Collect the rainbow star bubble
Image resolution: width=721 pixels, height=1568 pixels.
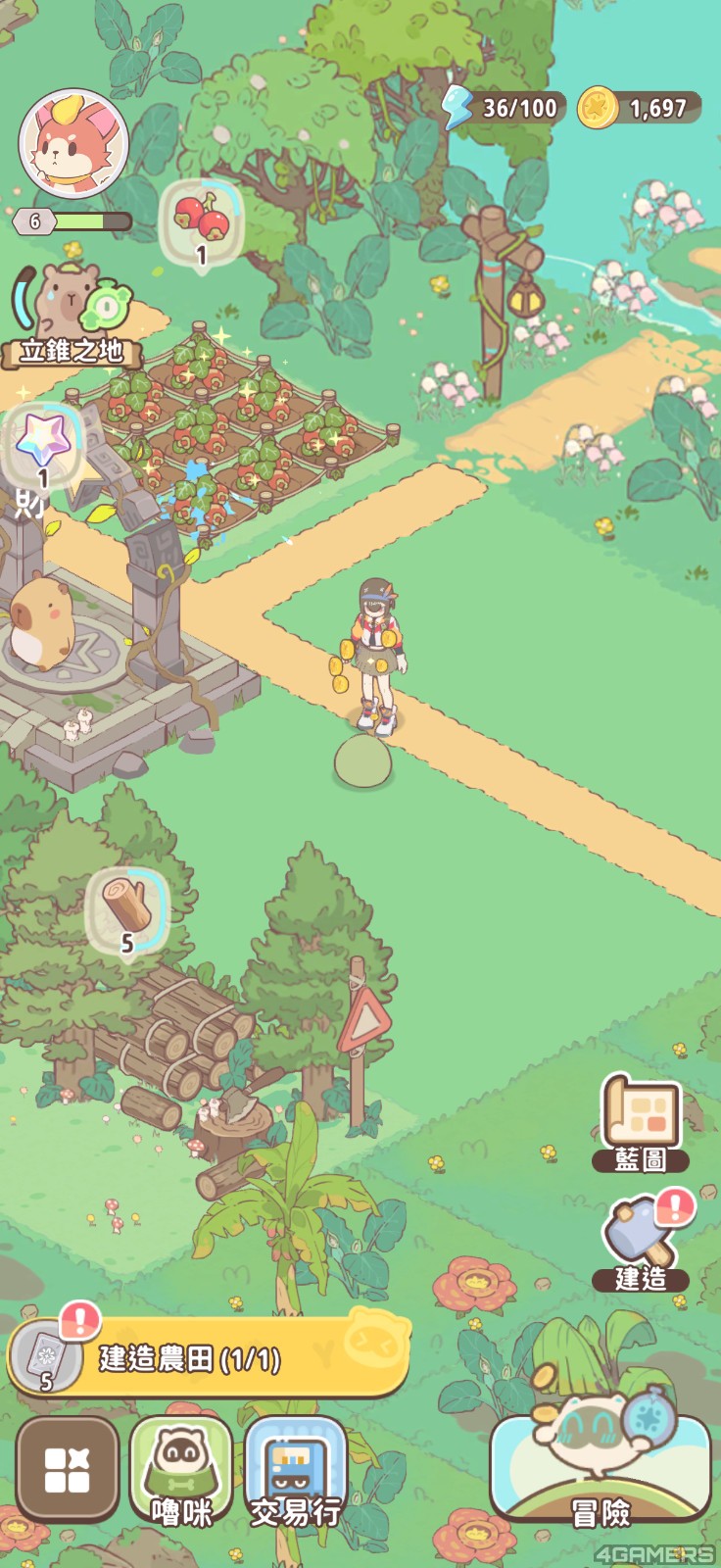(42, 448)
